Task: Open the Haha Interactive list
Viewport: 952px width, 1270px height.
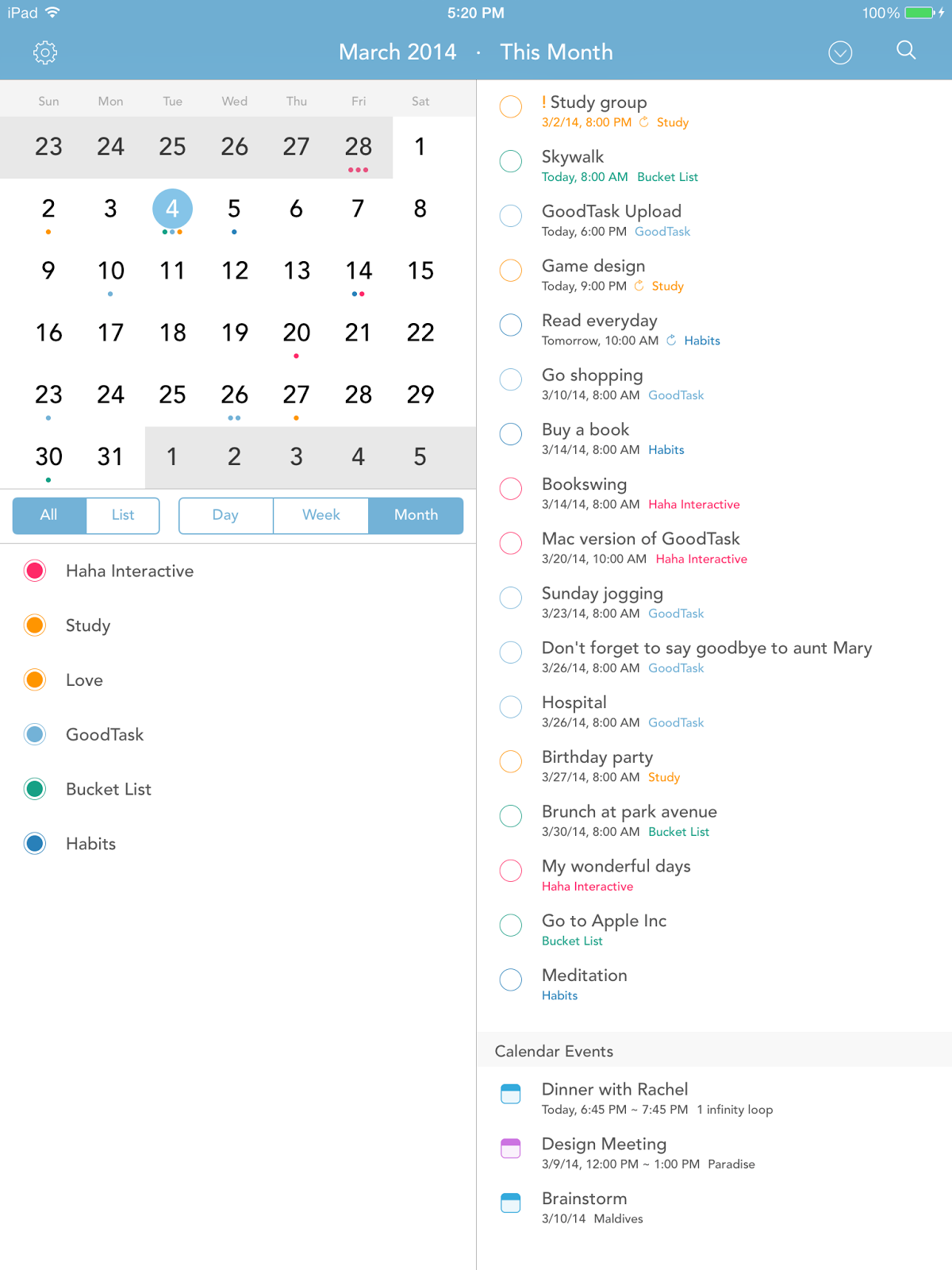Action: coord(129,571)
